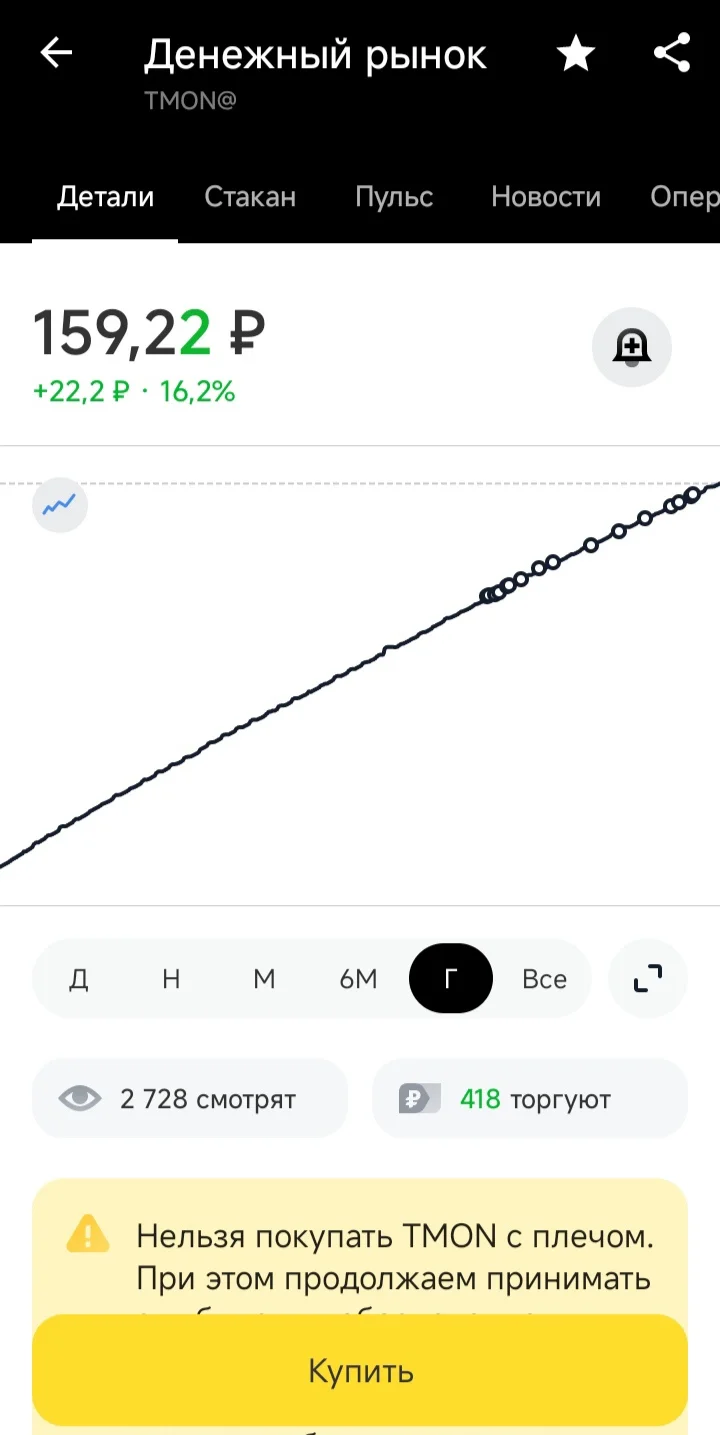Show the Все full chart period
720x1435 pixels.
(544, 979)
